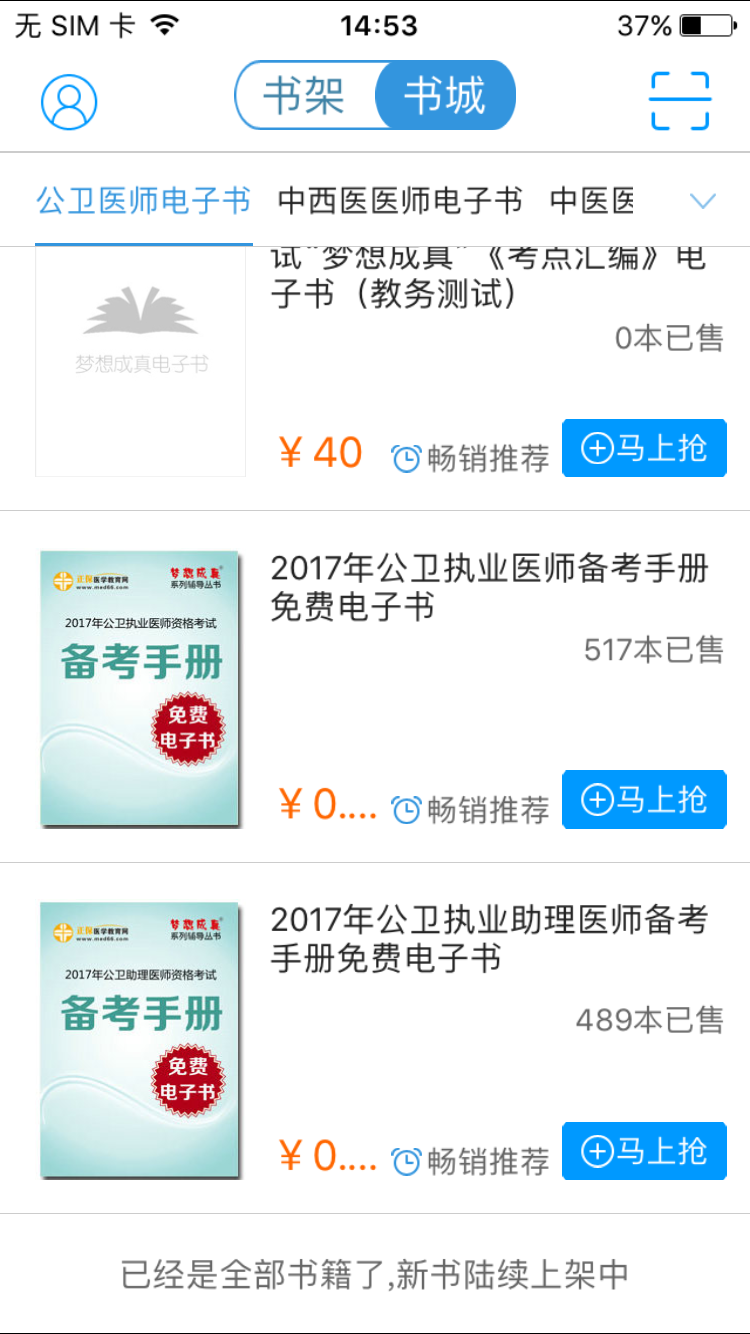
Task: Switch to the 书架 segment
Action: (304, 96)
